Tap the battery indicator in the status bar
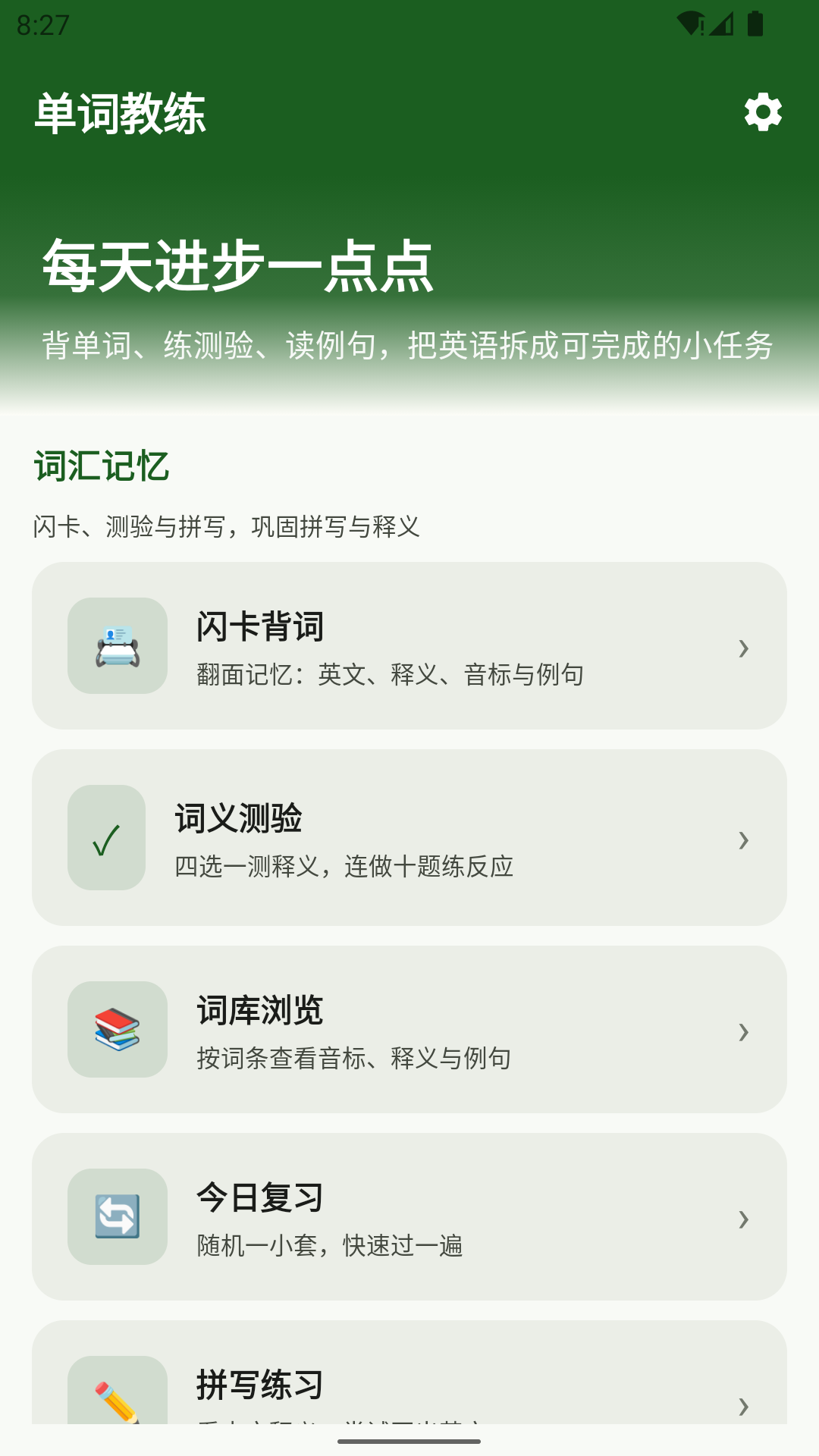819x1456 pixels. tap(755, 24)
